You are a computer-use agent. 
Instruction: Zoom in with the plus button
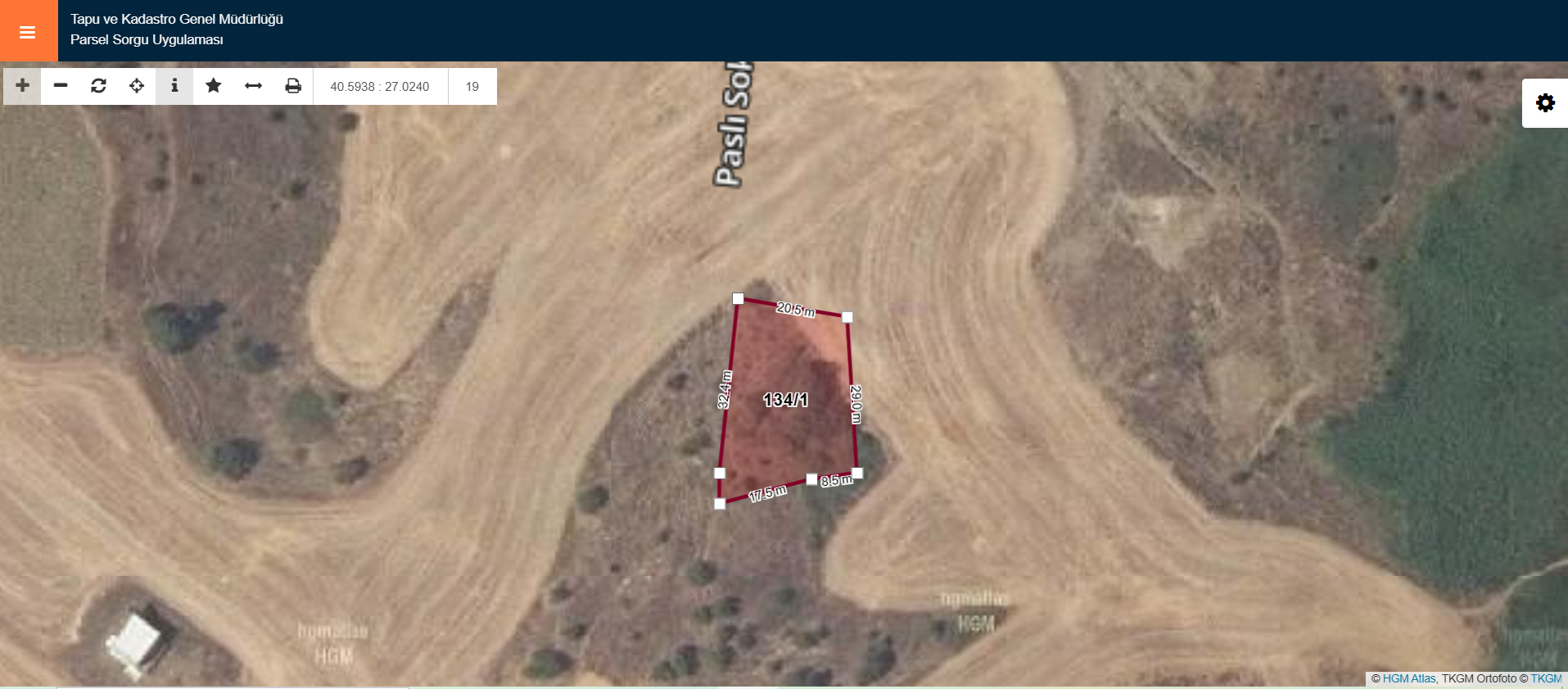coord(22,85)
